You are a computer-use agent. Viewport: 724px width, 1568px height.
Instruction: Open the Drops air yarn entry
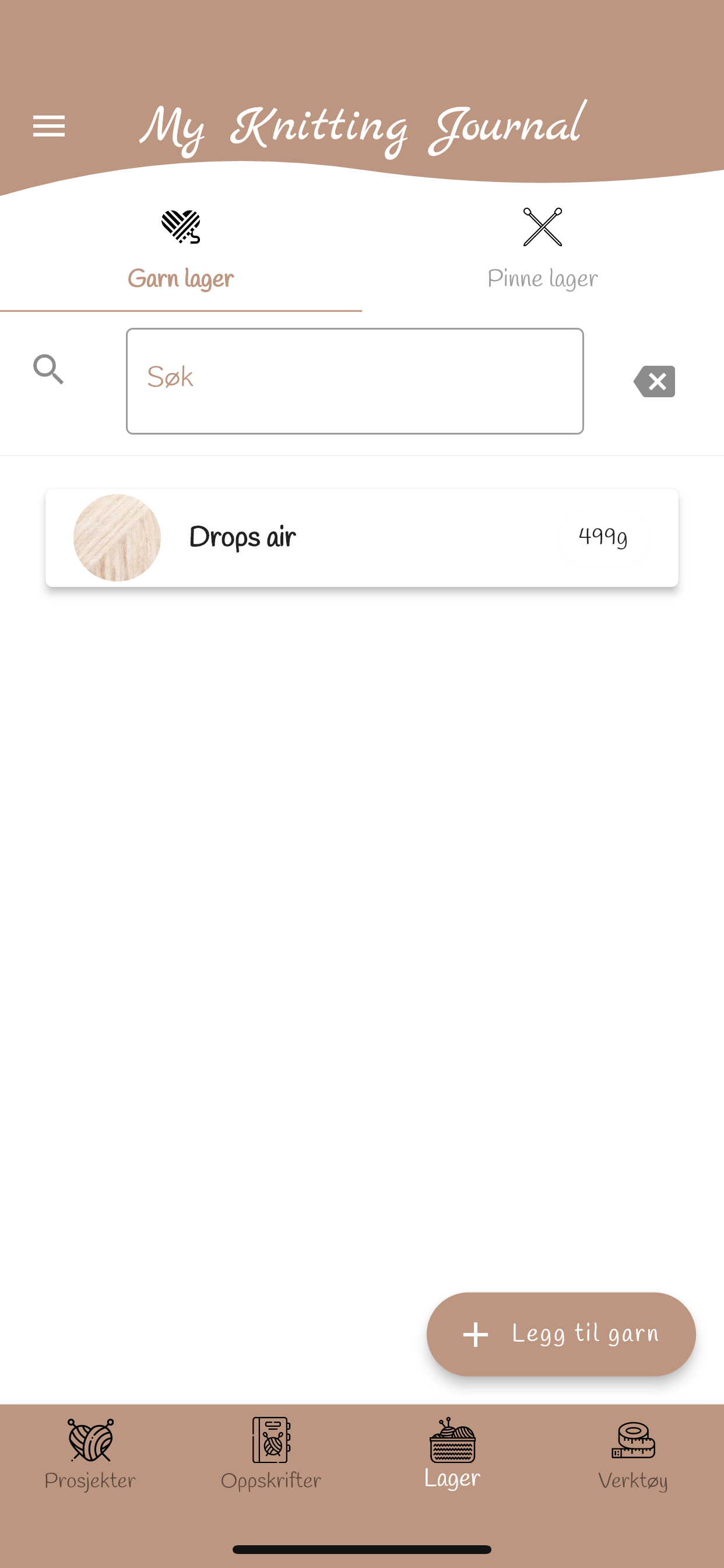tap(362, 537)
